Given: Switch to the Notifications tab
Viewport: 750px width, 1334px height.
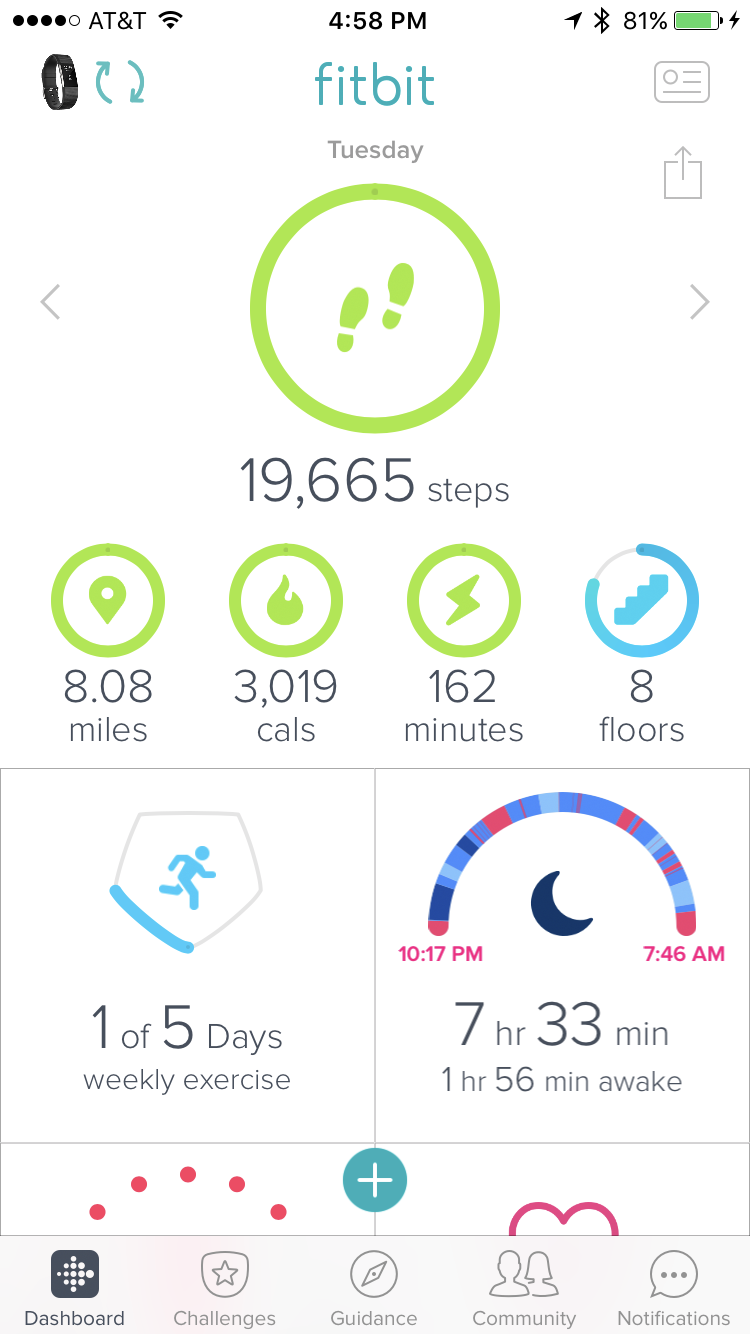Looking at the screenshot, I should (x=674, y=1288).
